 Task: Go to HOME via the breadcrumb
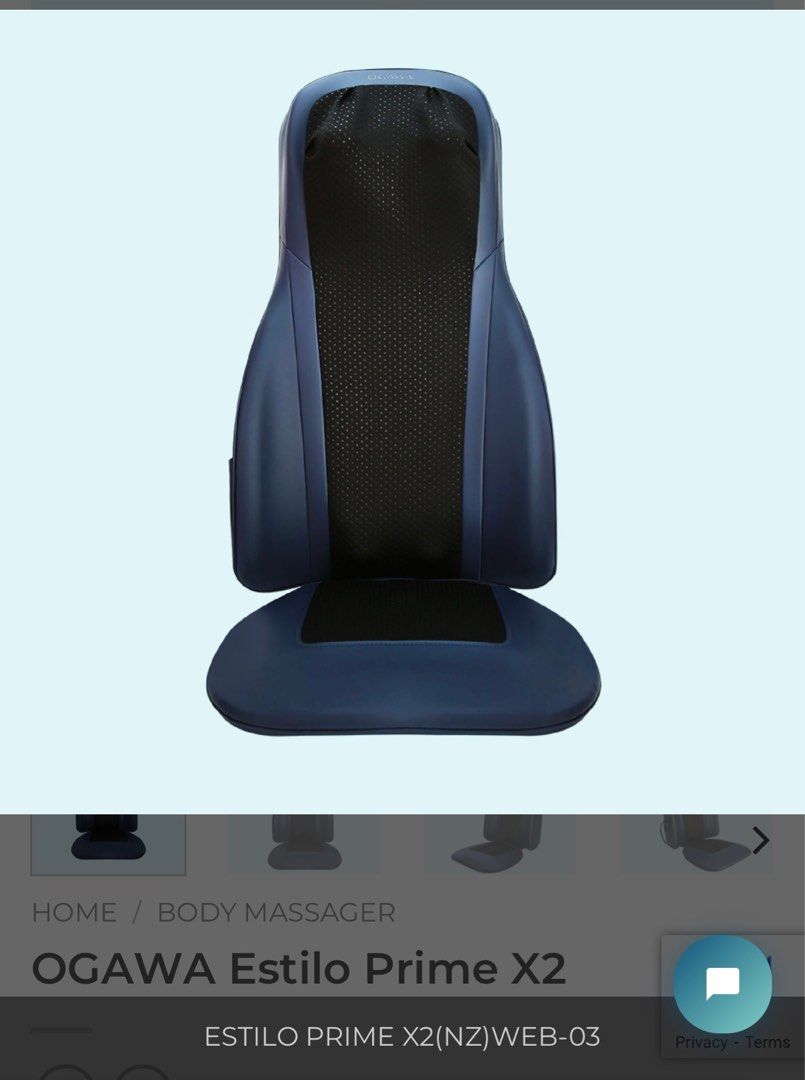click(x=73, y=912)
